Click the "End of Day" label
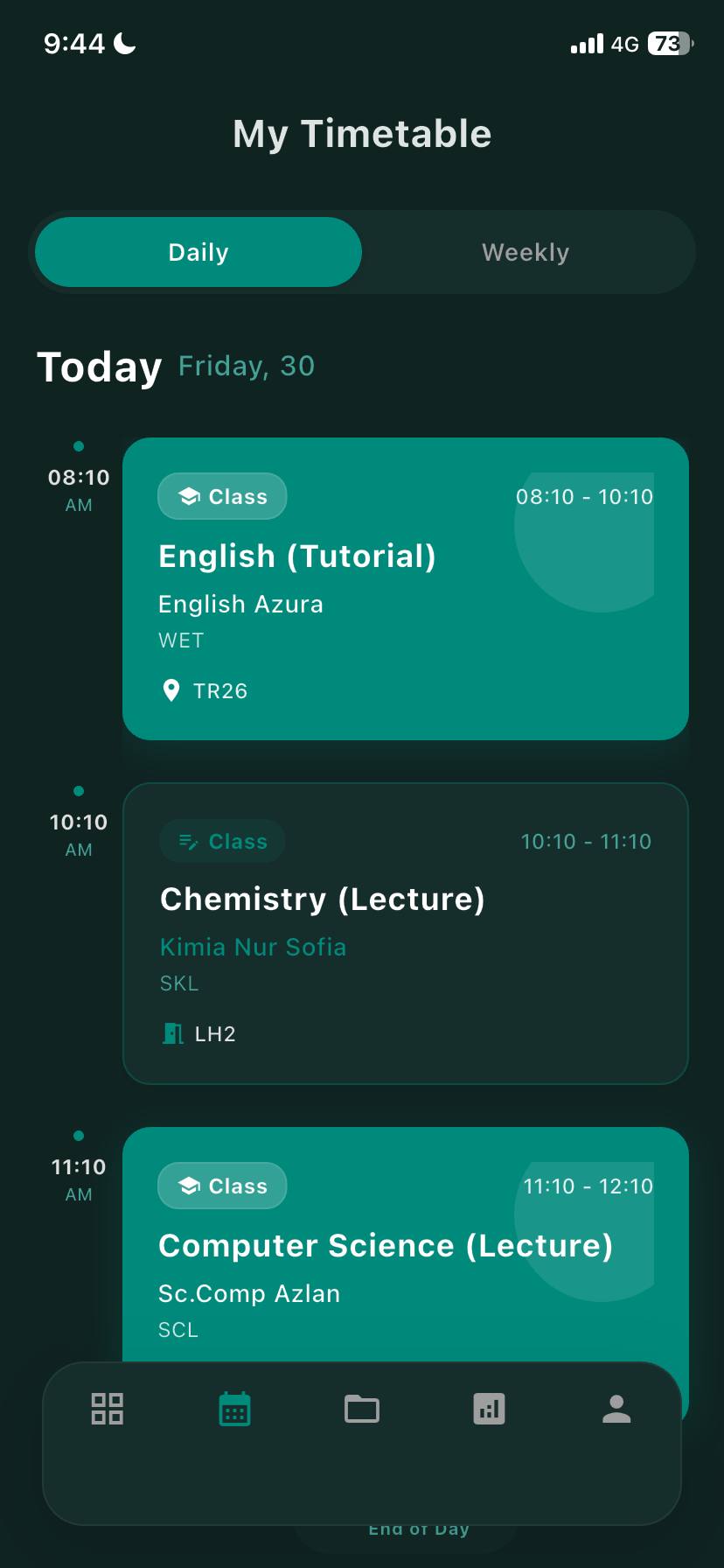This screenshot has height=1568, width=724. (420, 1528)
